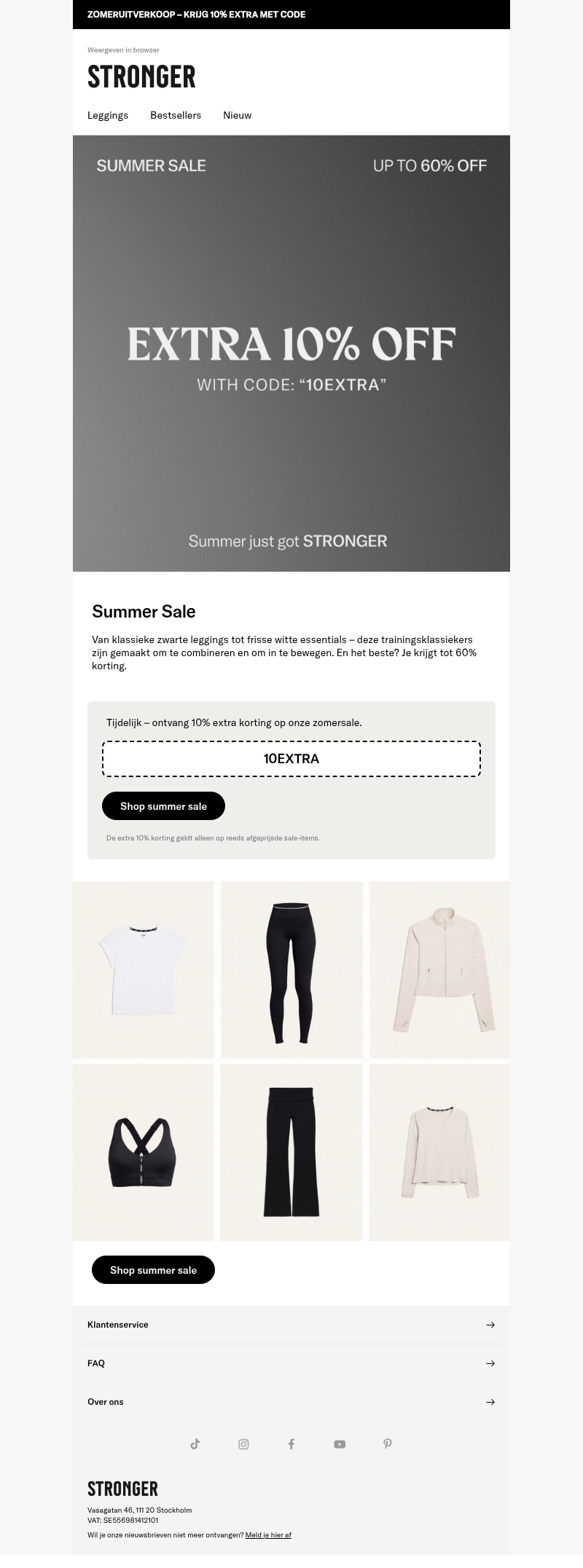View the white t-shirt product
This screenshot has width=583, height=1568.
coord(144,969)
